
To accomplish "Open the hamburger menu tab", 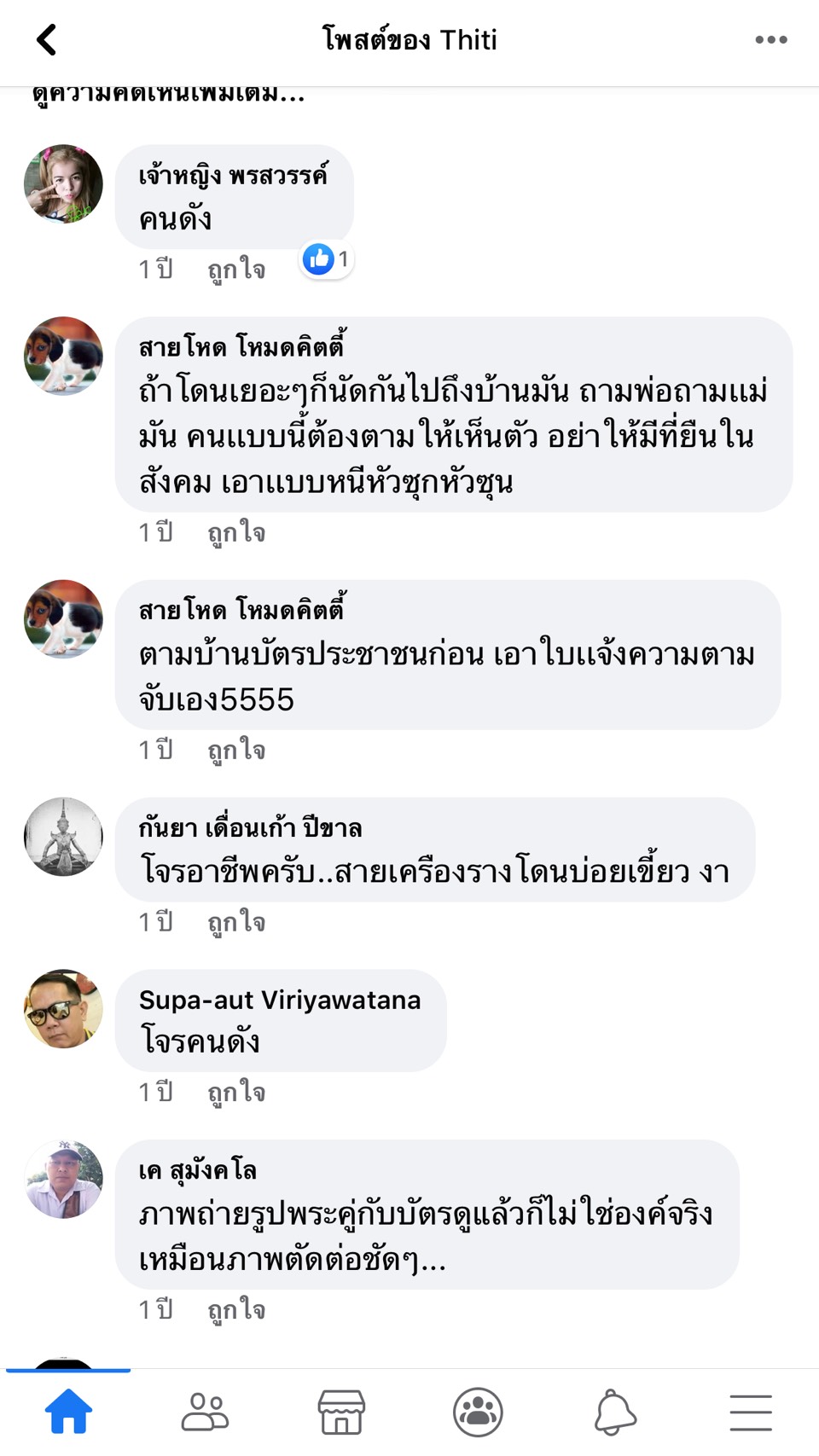I will [751, 1412].
